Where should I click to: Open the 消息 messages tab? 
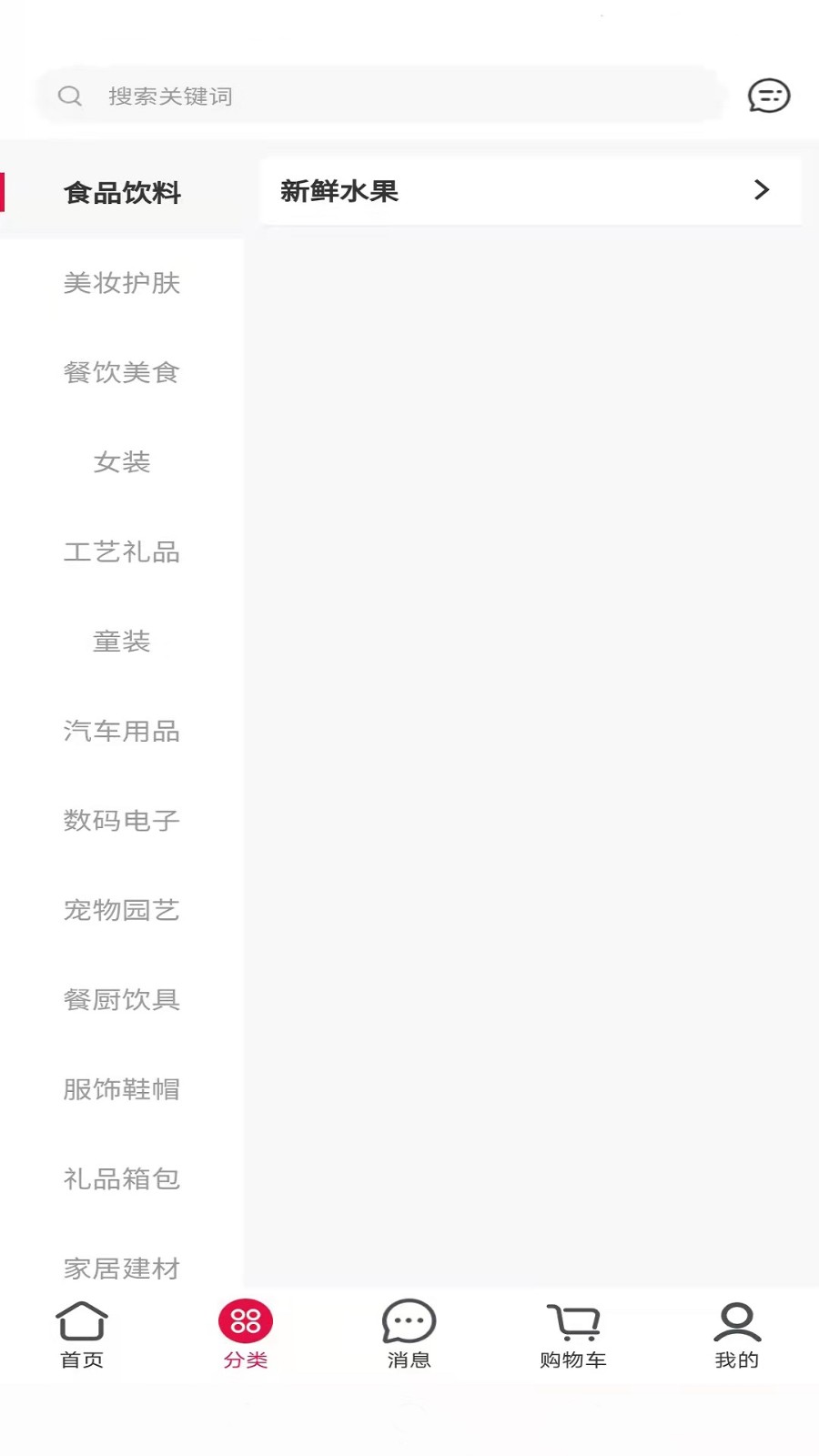(409, 1334)
